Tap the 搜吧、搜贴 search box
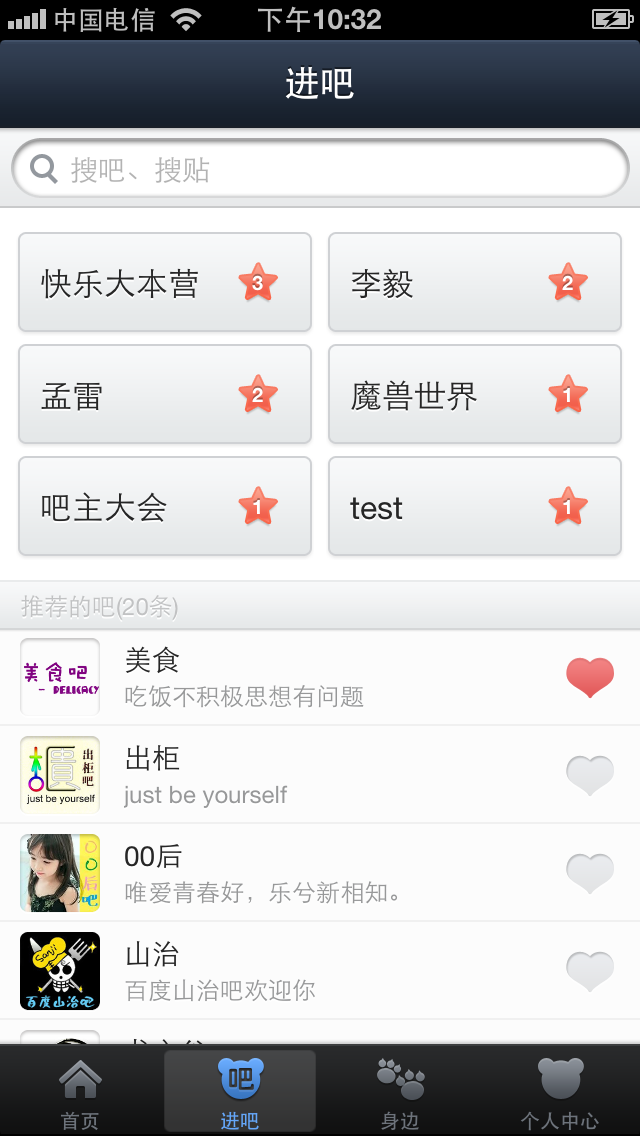Image resolution: width=640 pixels, height=1136 pixels. point(320,169)
